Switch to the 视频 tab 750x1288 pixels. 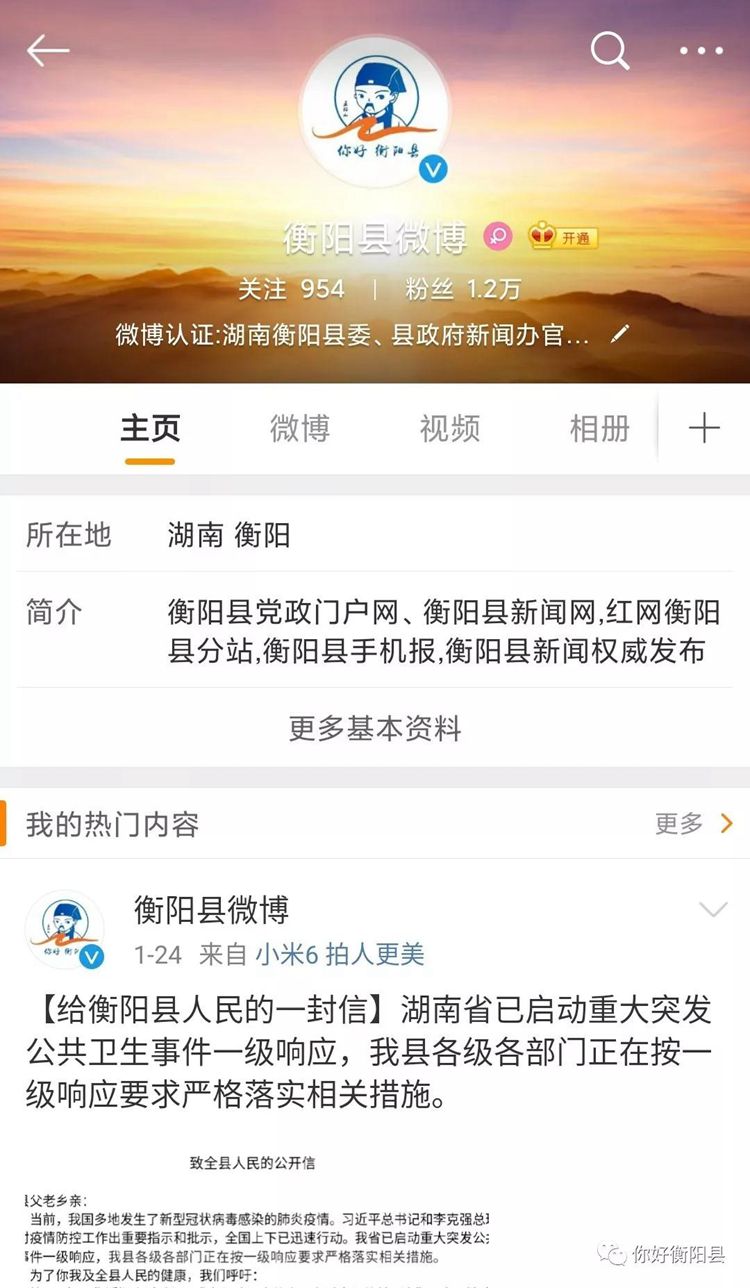(449, 428)
